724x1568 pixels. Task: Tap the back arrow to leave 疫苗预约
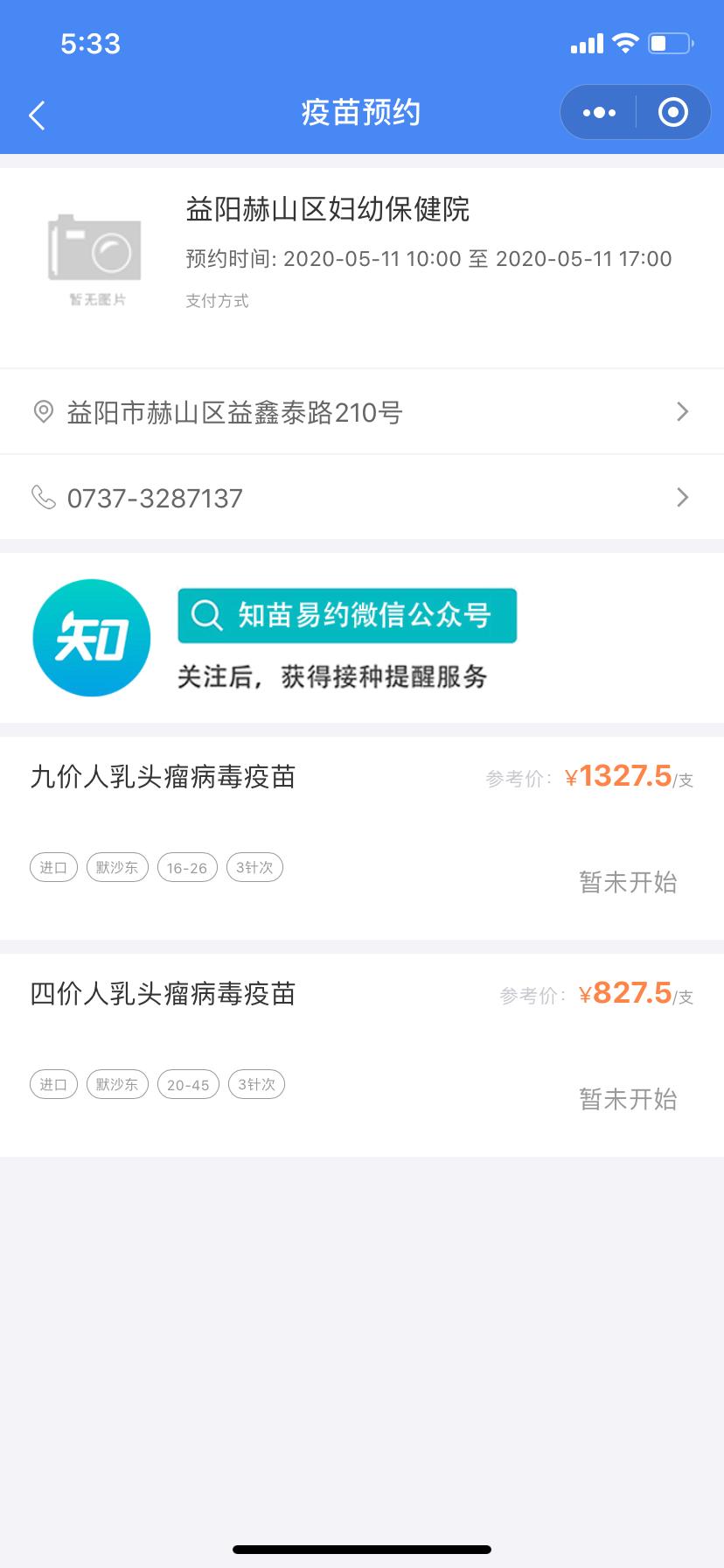point(37,114)
